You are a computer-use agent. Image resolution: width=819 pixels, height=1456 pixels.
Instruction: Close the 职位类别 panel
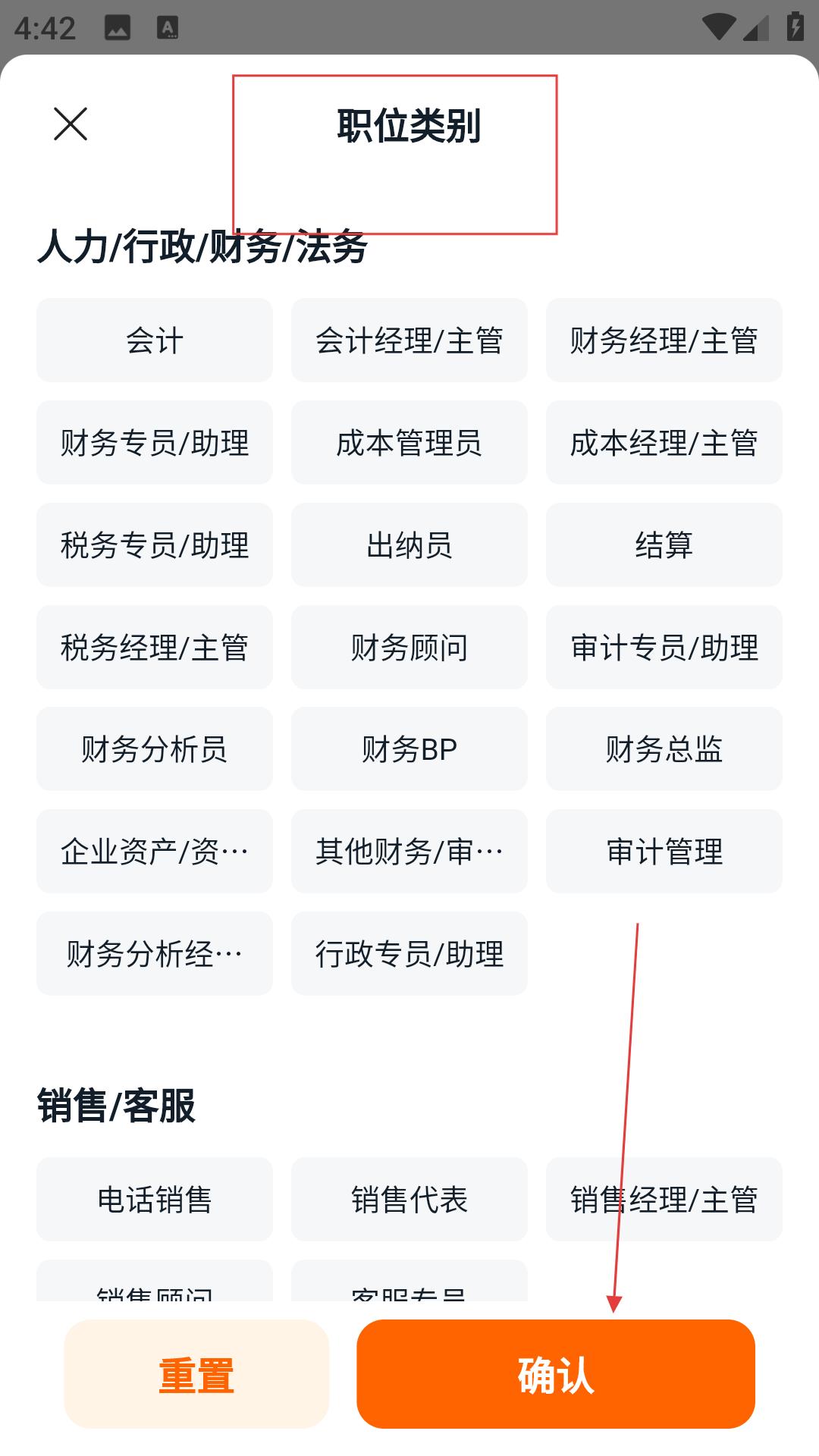pyautogui.click(x=71, y=124)
